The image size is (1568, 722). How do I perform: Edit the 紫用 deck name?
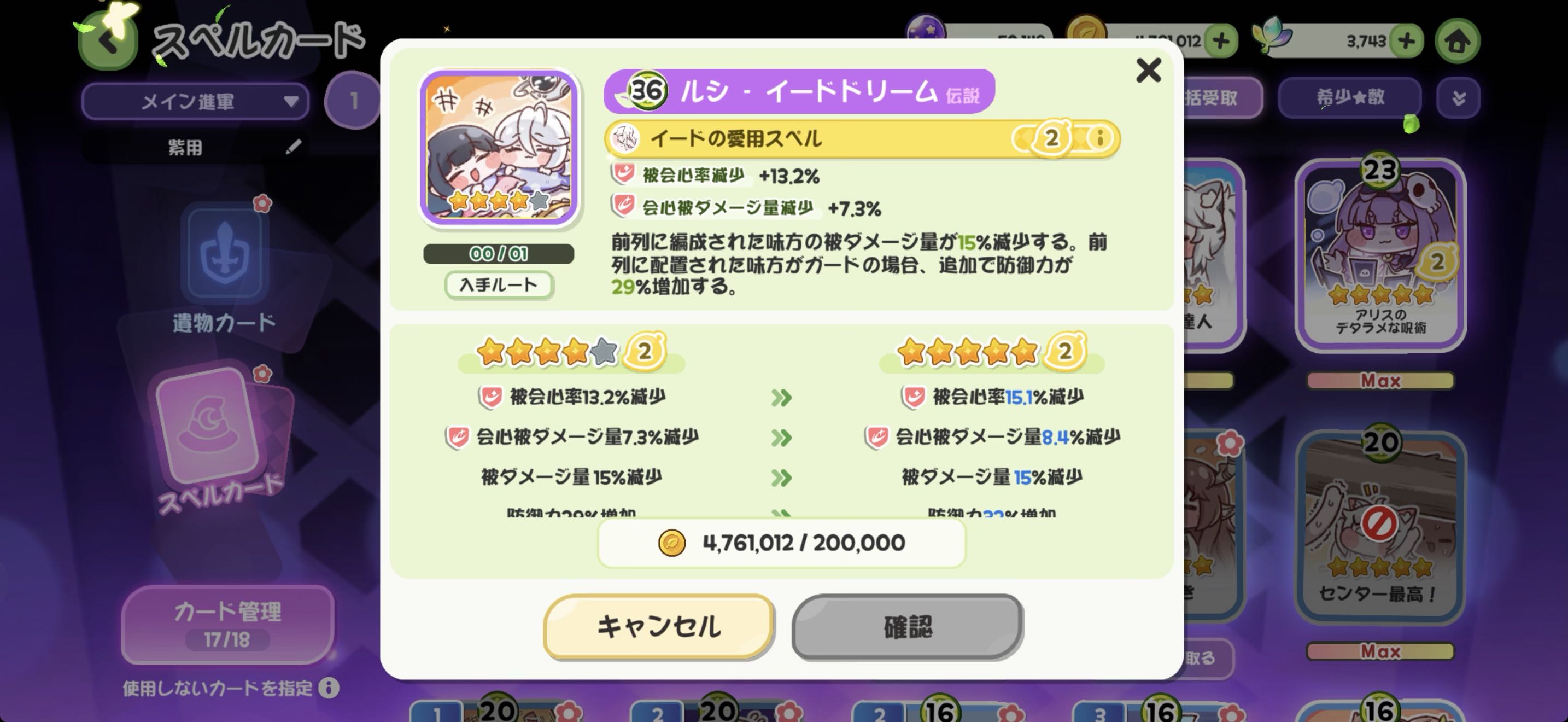[294, 147]
